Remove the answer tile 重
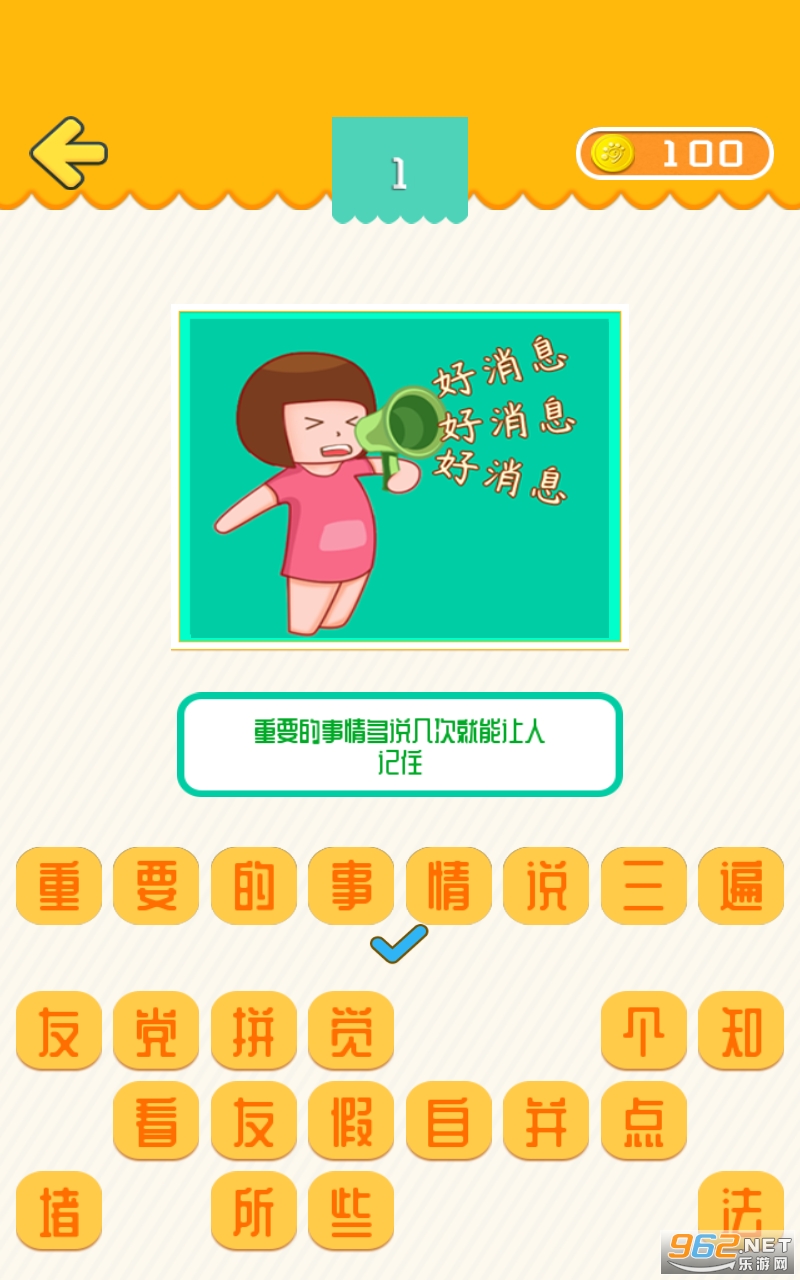Viewport: 800px width, 1280px height. pos(58,885)
